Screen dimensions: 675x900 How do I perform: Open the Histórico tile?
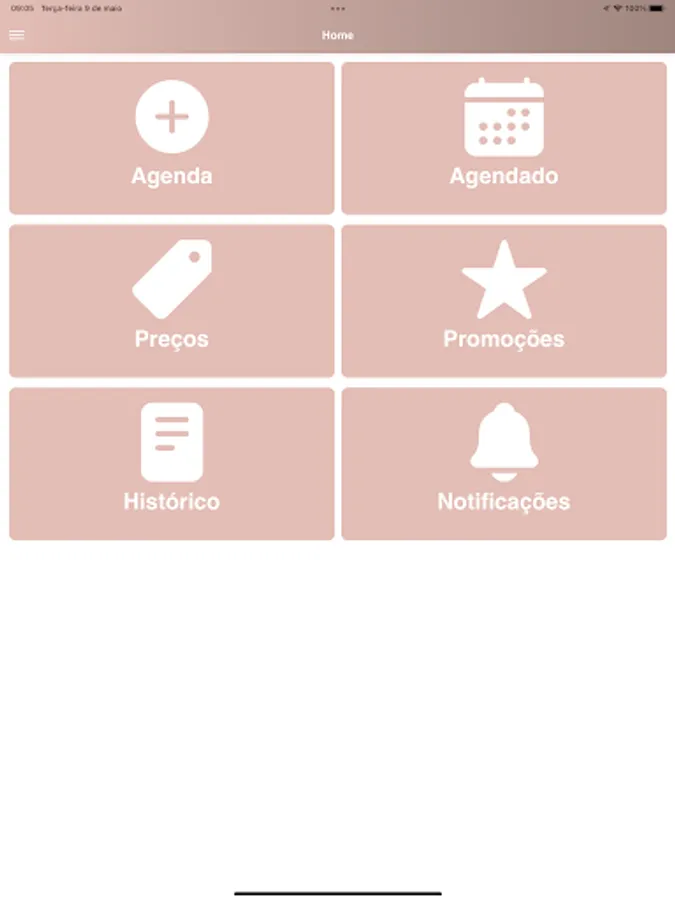[x=172, y=463]
